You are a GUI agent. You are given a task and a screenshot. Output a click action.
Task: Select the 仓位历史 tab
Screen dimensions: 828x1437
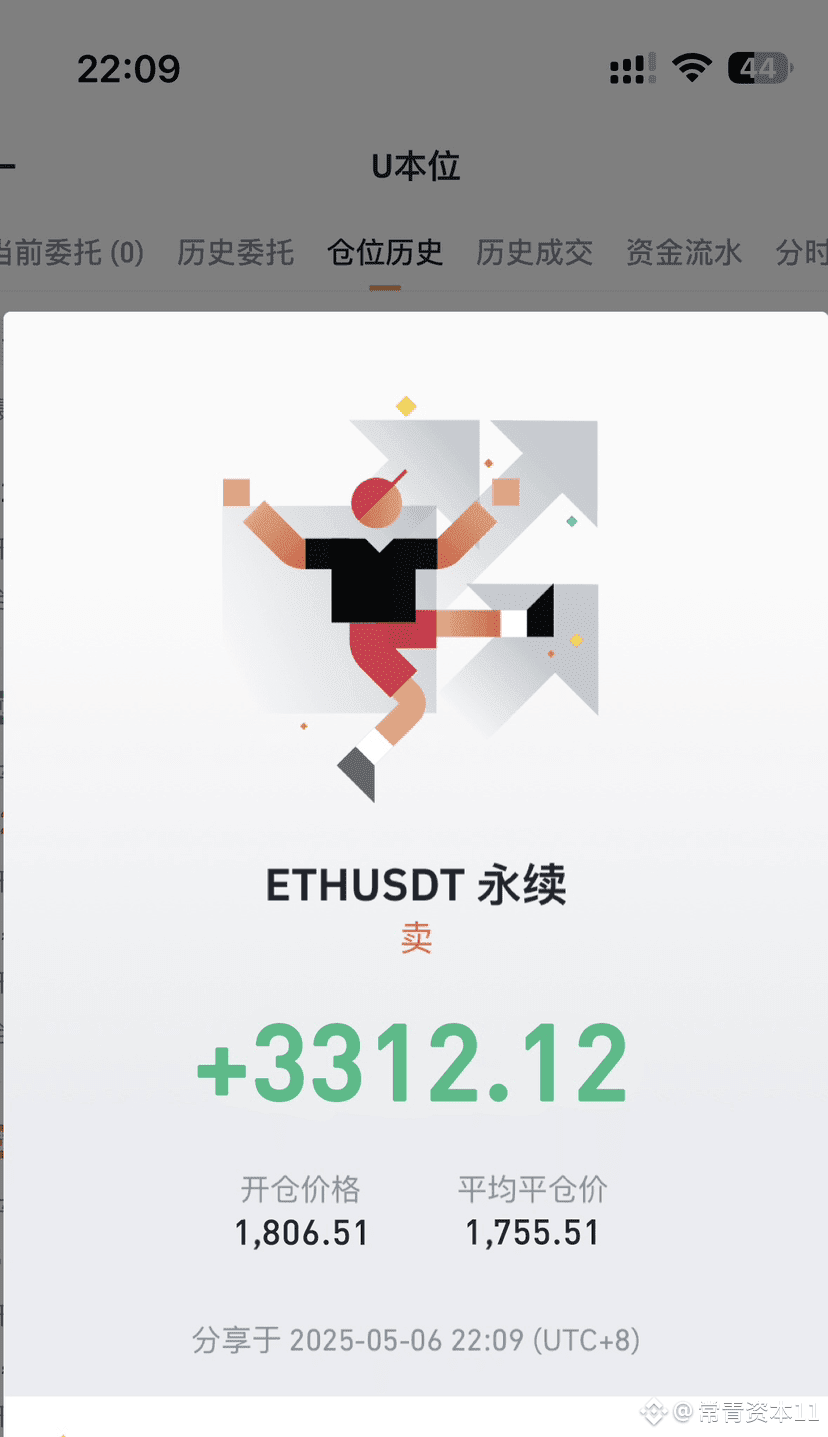(385, 252)
